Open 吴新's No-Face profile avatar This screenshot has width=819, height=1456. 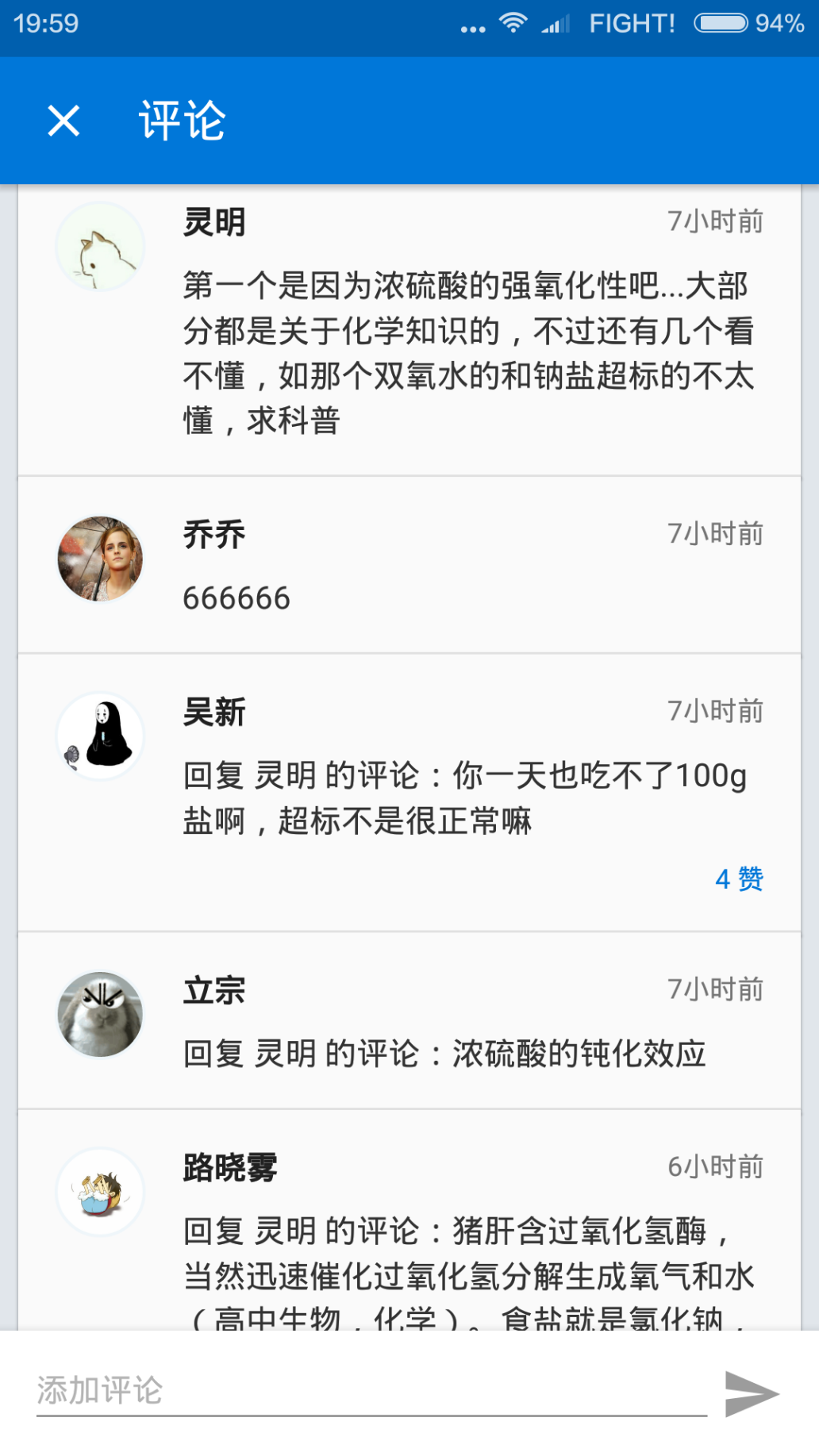pos(100,735)
